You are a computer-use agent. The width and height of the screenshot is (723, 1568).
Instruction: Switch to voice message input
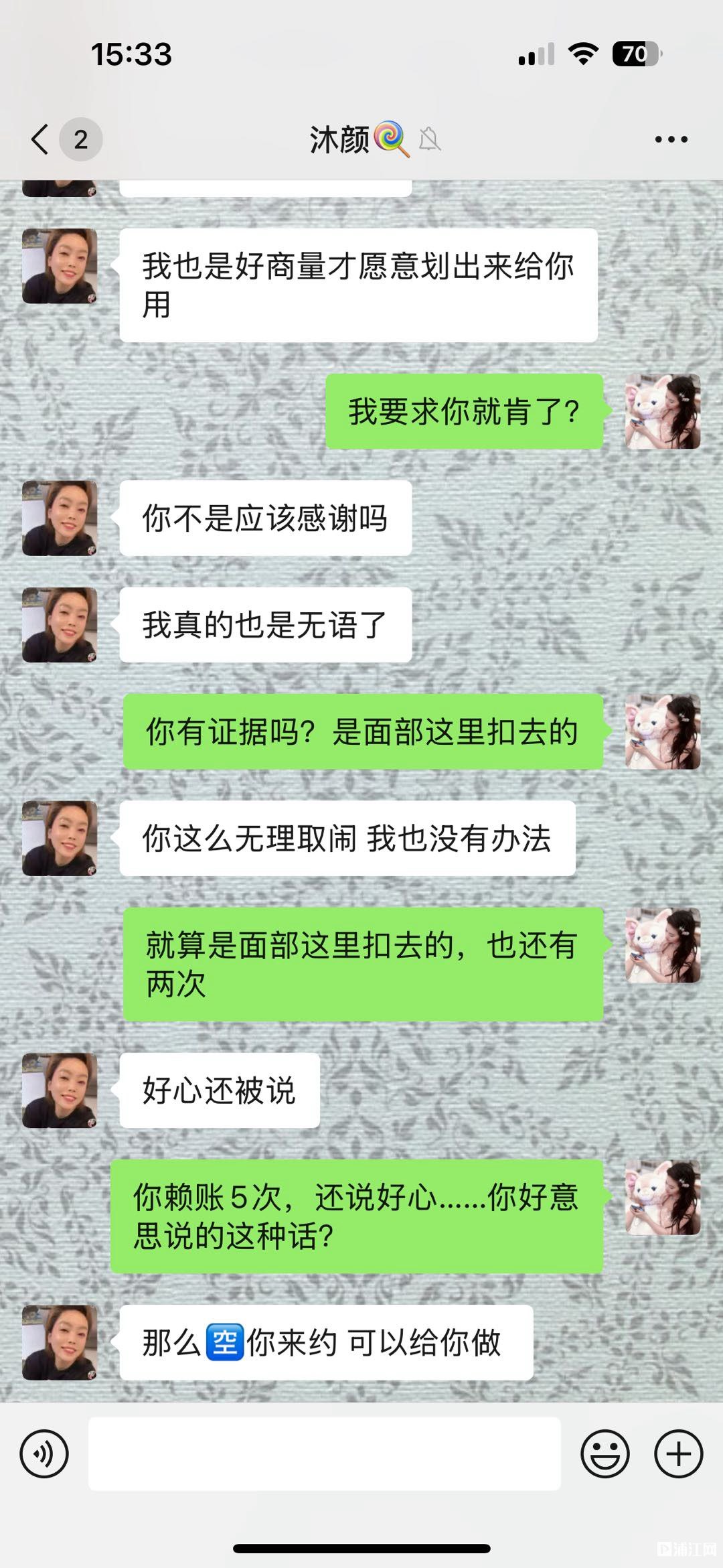tap(44, 1453)
